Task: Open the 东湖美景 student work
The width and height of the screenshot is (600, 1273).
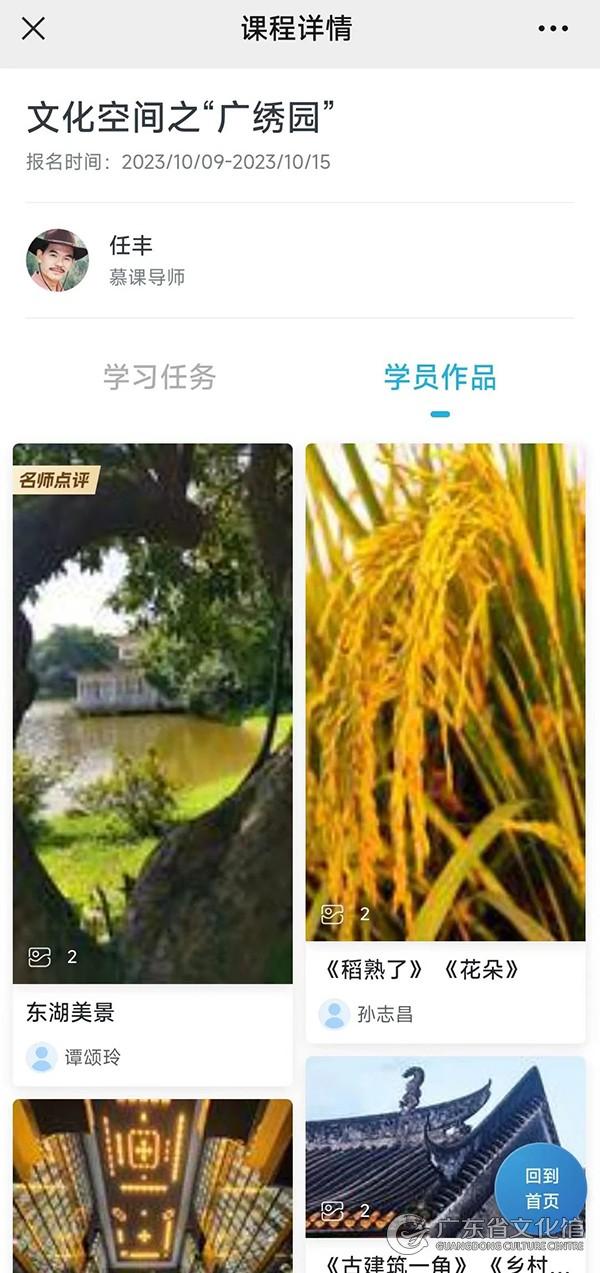Action: [x=153, y=765]
